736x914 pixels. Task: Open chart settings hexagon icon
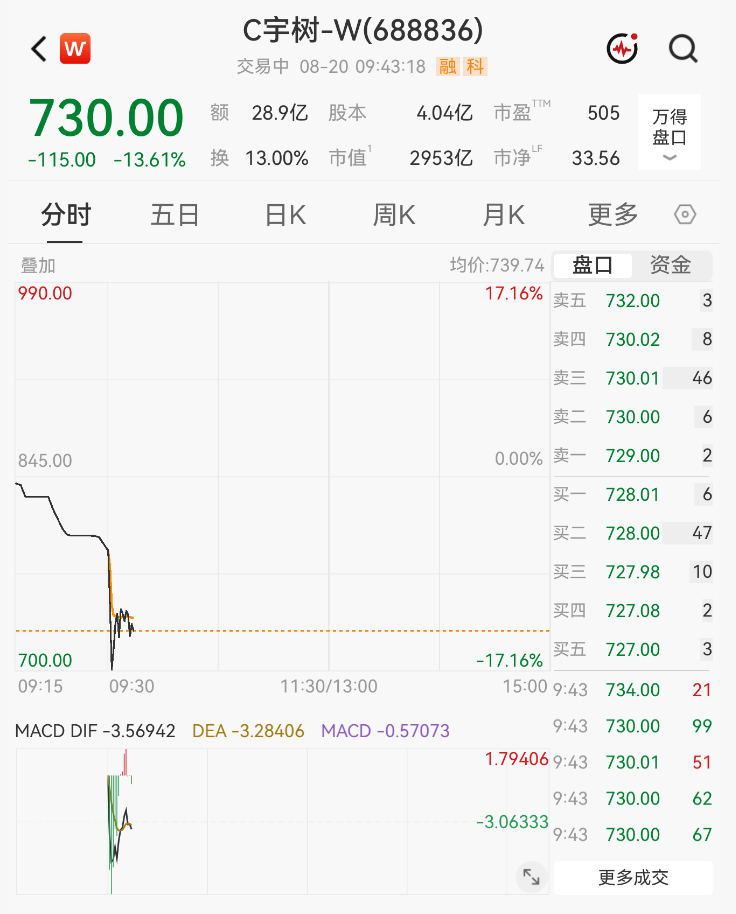685,215
